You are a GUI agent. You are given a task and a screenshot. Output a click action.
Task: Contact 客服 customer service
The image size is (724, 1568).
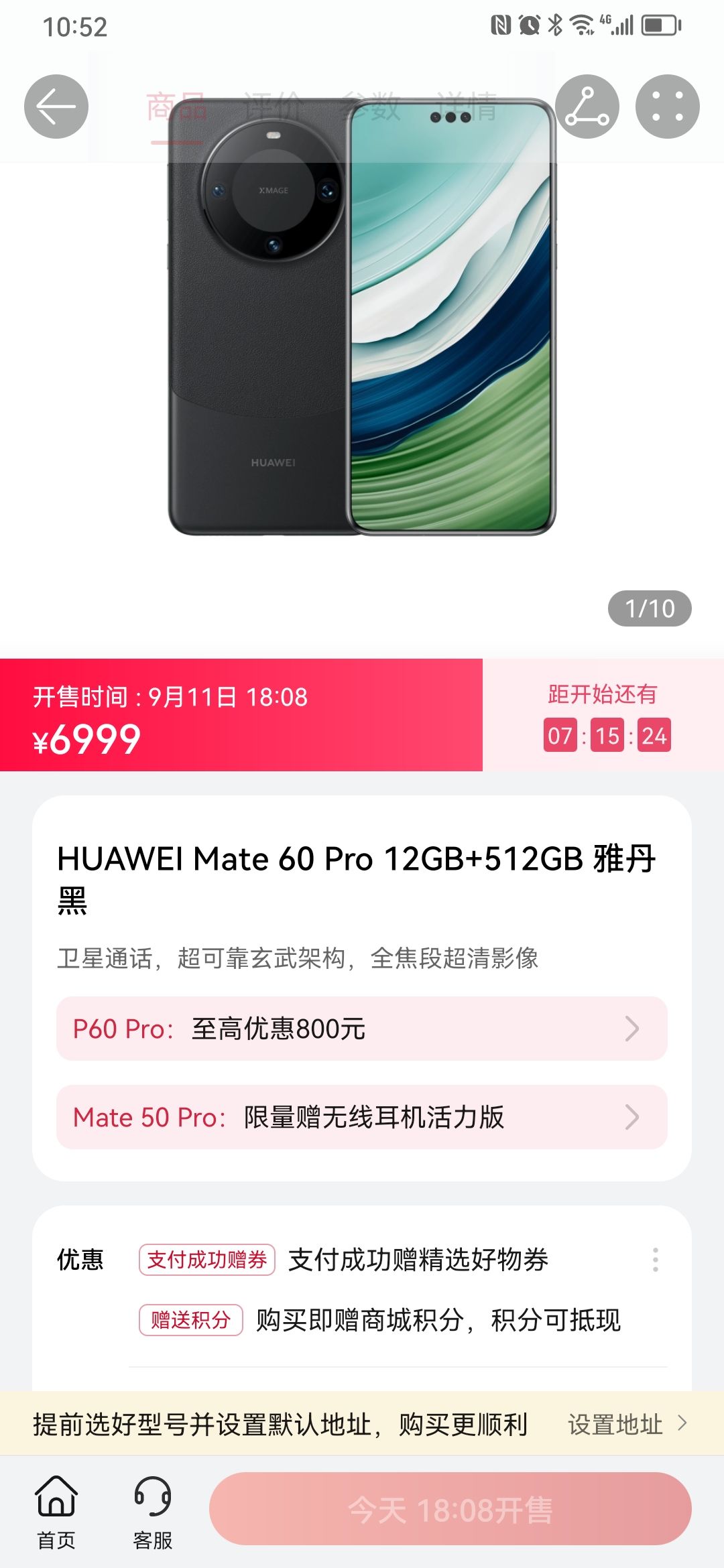click(153, 1512)
